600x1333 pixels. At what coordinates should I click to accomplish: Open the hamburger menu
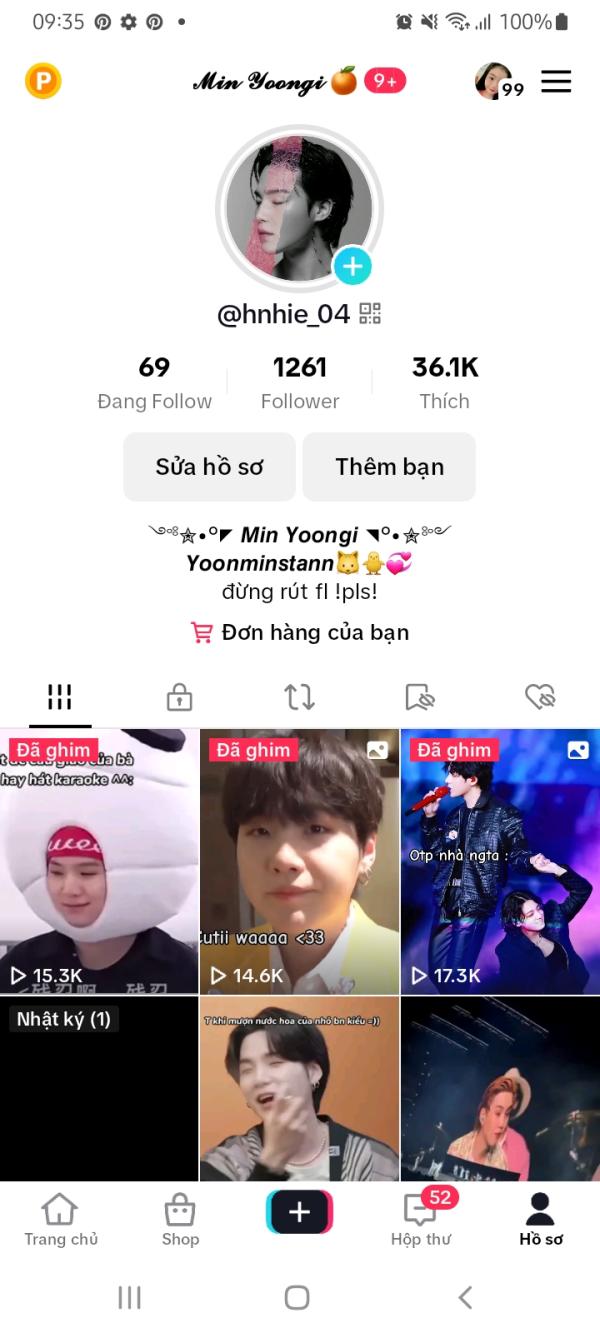(x=556, y=82)
